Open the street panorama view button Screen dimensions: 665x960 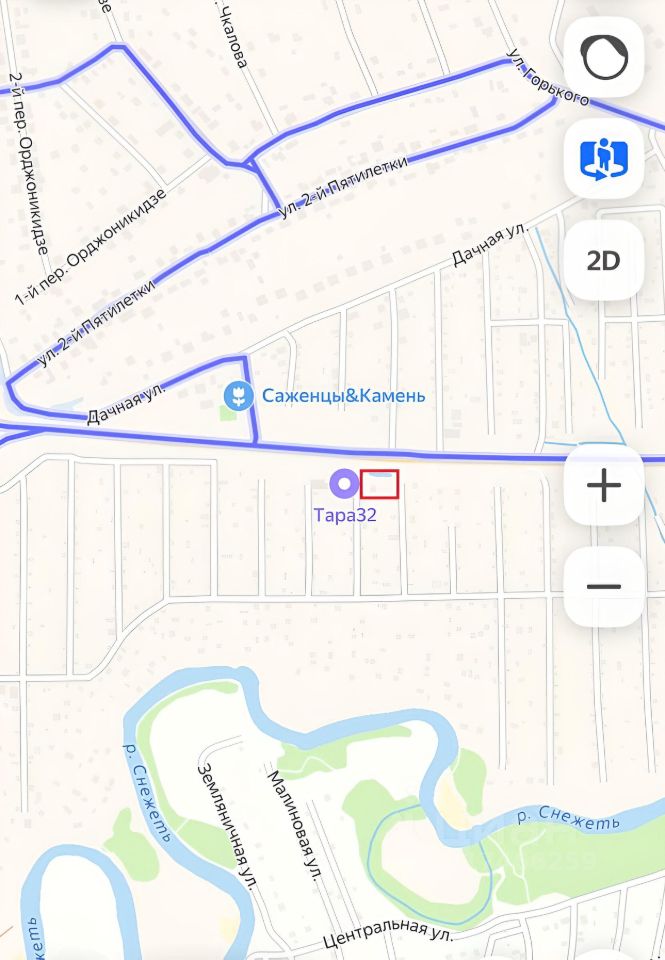click(x=604, y=158)
